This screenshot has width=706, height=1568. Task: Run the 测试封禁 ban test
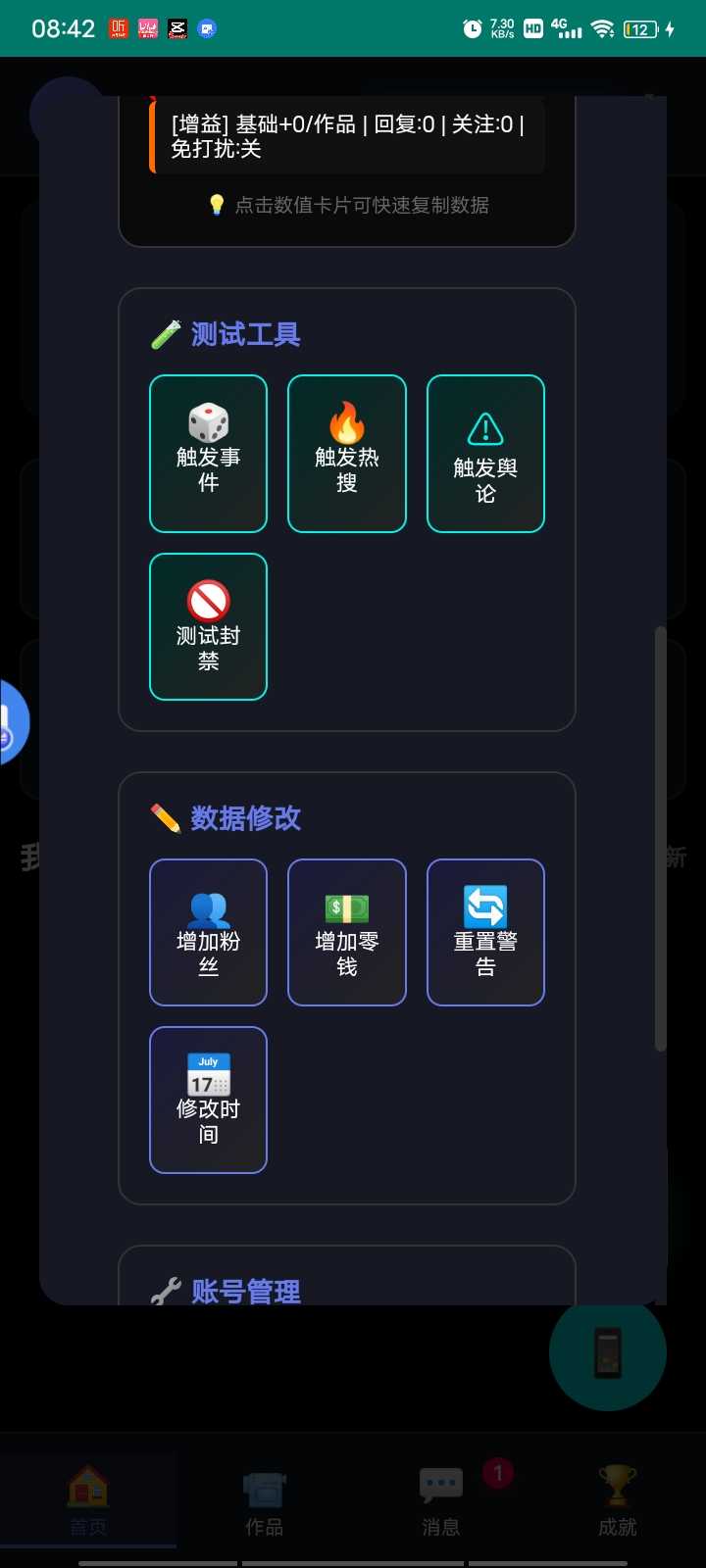coord(208,627)
